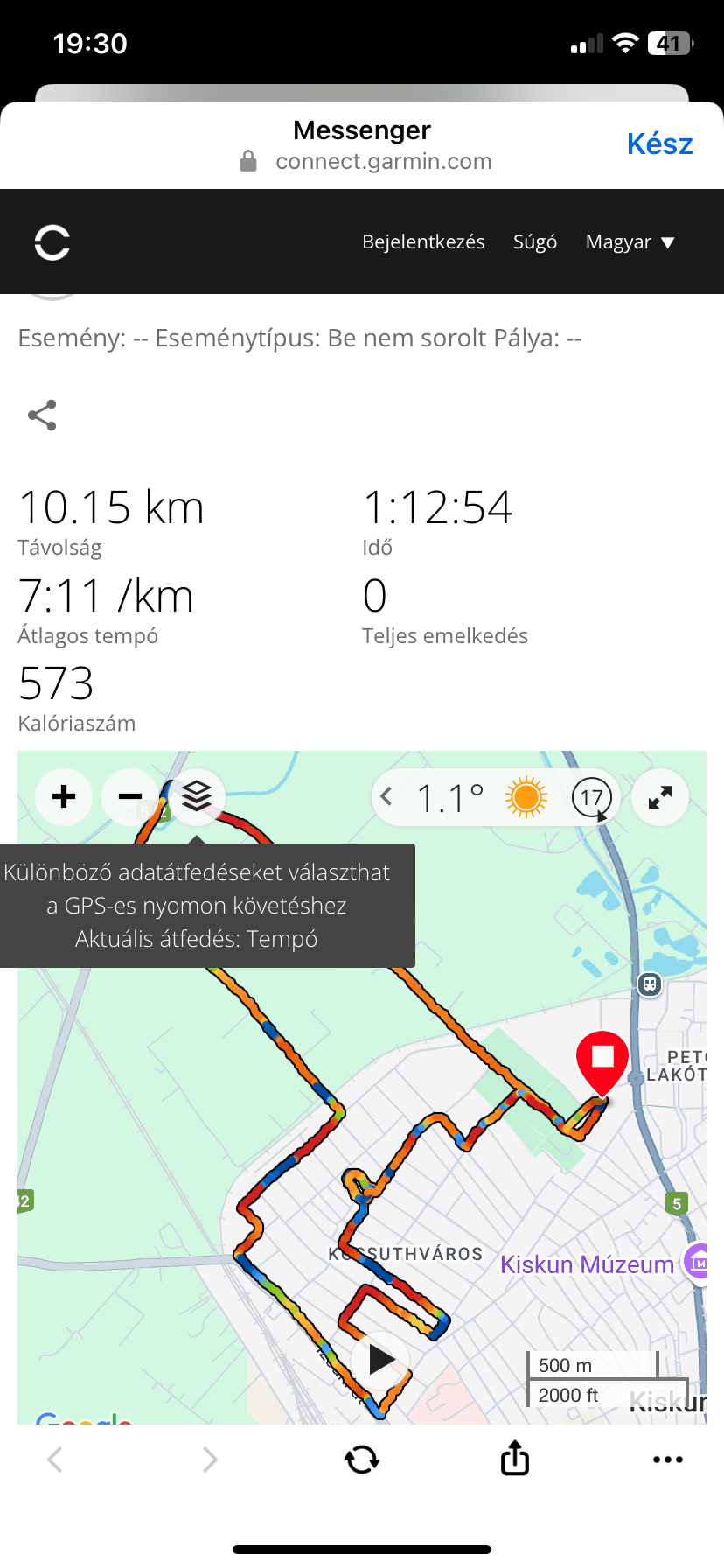Expand the map to fullscreen
This screenshot has height=1568, width=724.
click(x=660, y=797)
